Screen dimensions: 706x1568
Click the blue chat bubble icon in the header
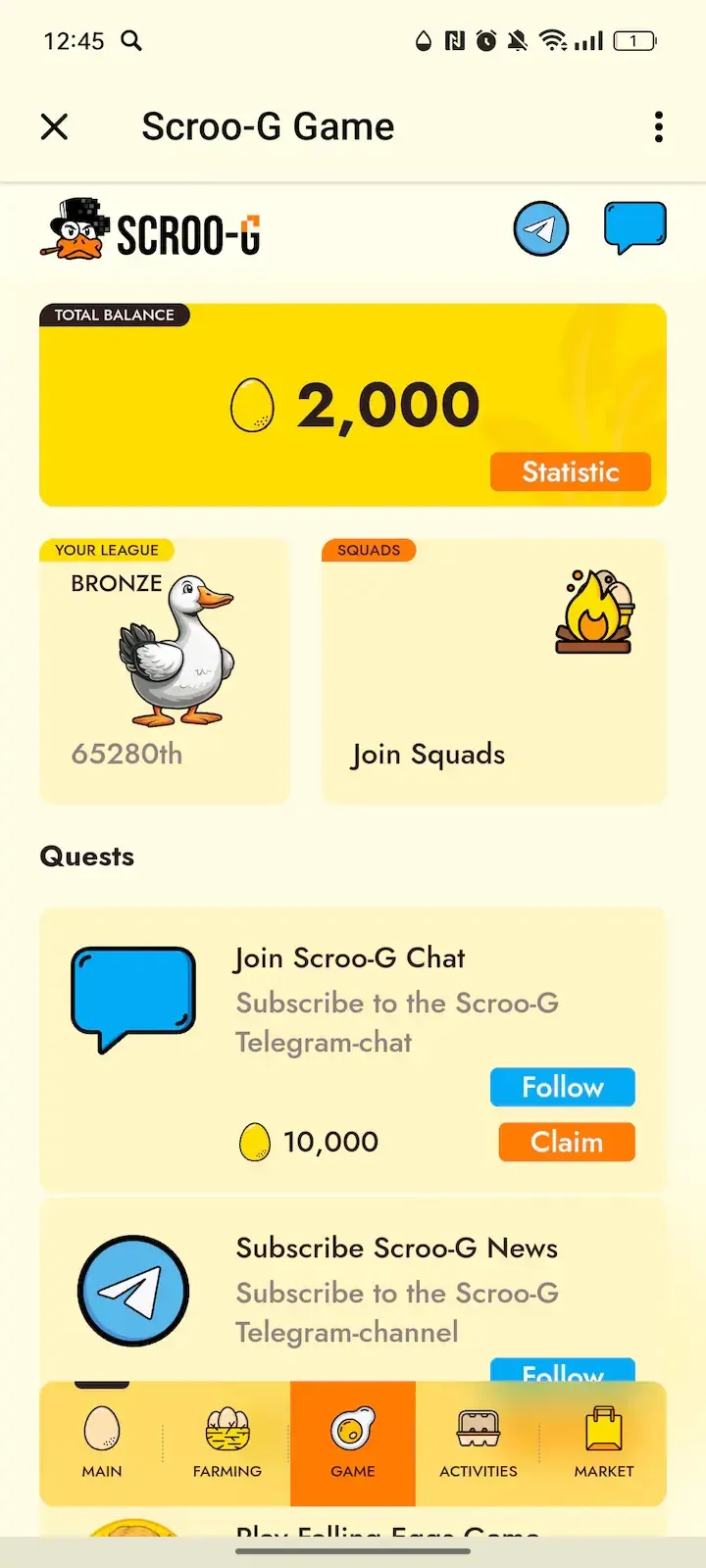634,226
